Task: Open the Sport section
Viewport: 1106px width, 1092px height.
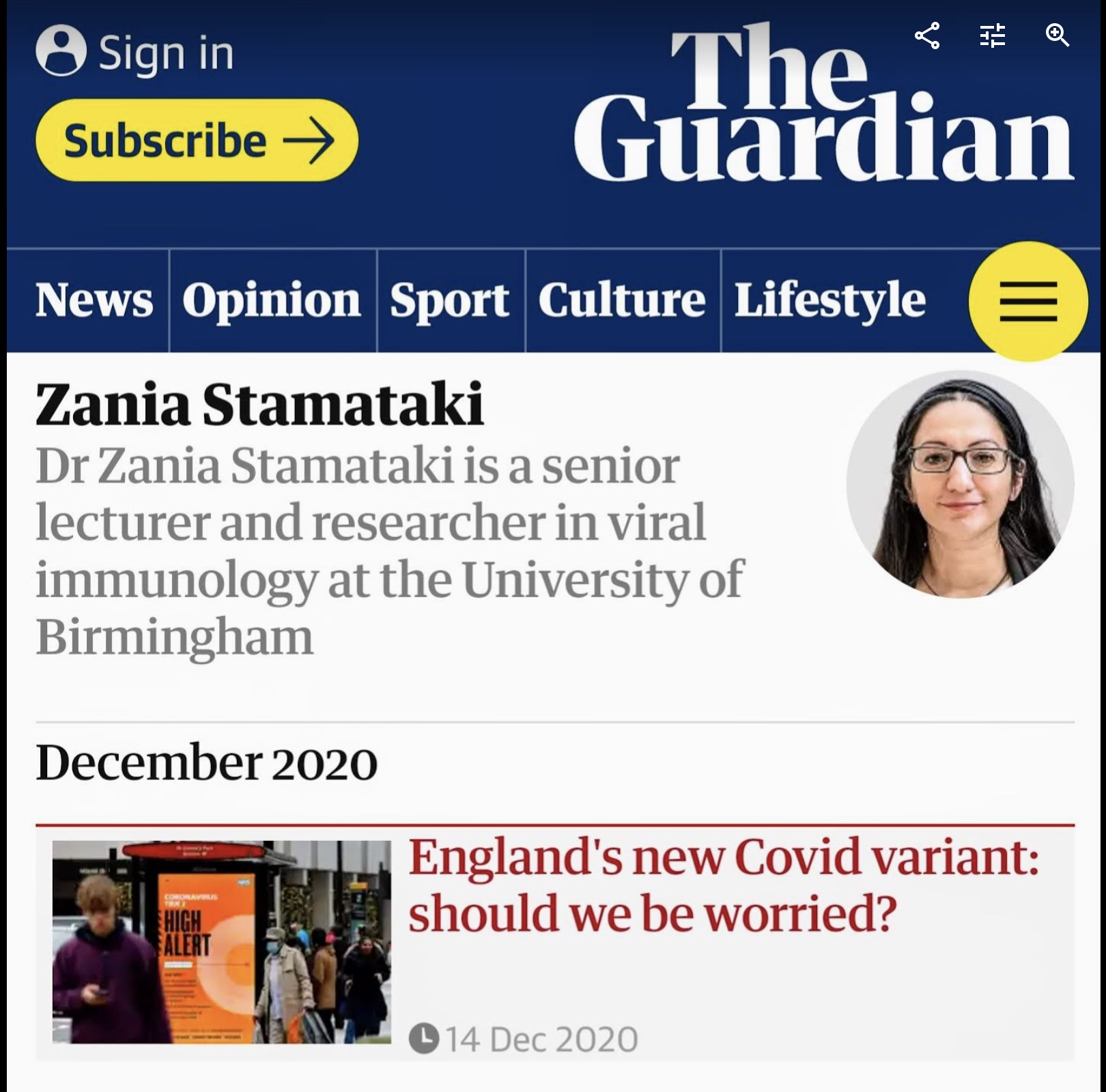Action: [449, 300]
